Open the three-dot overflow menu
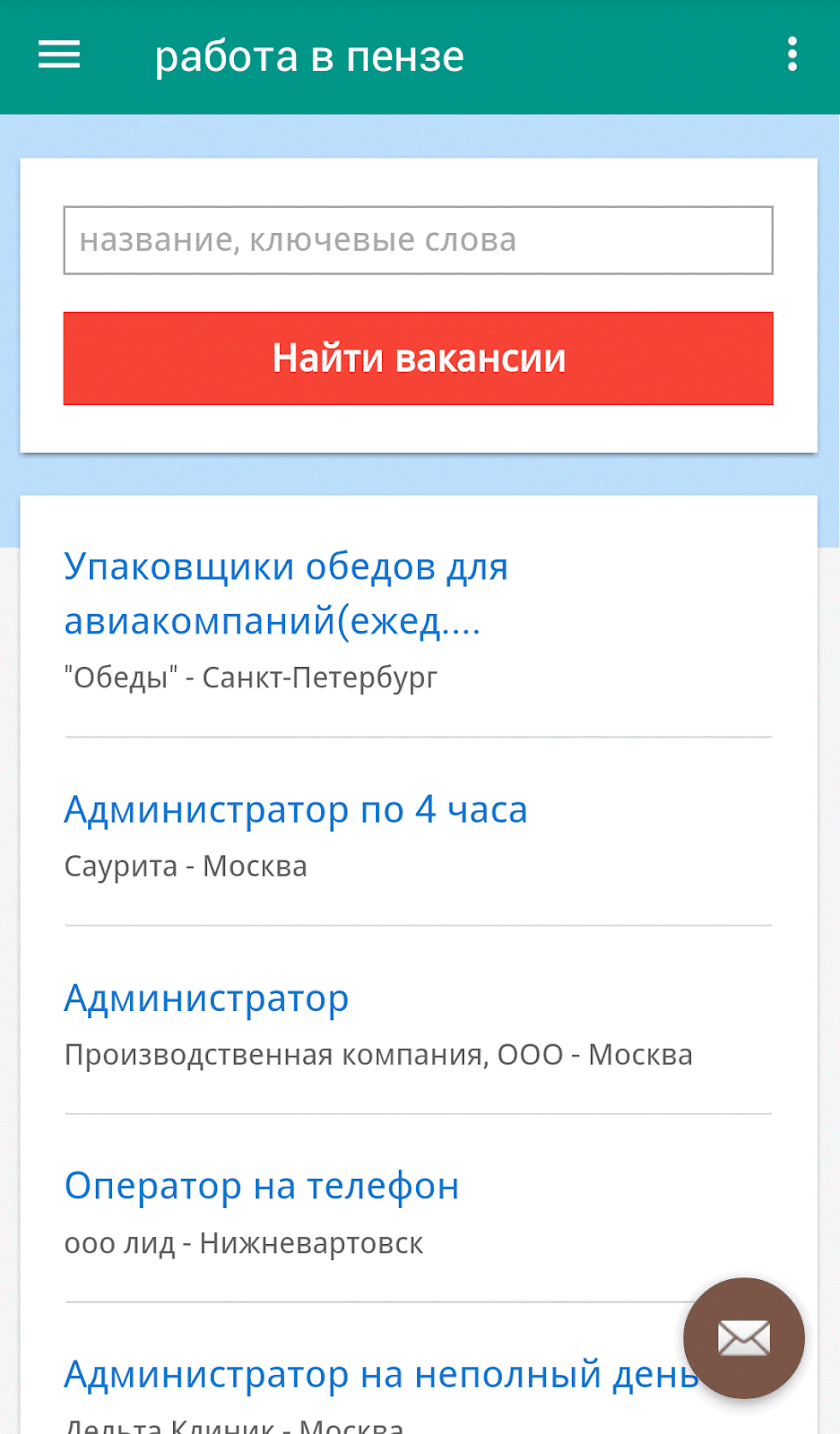840x1434 pixels. point(792,55)
